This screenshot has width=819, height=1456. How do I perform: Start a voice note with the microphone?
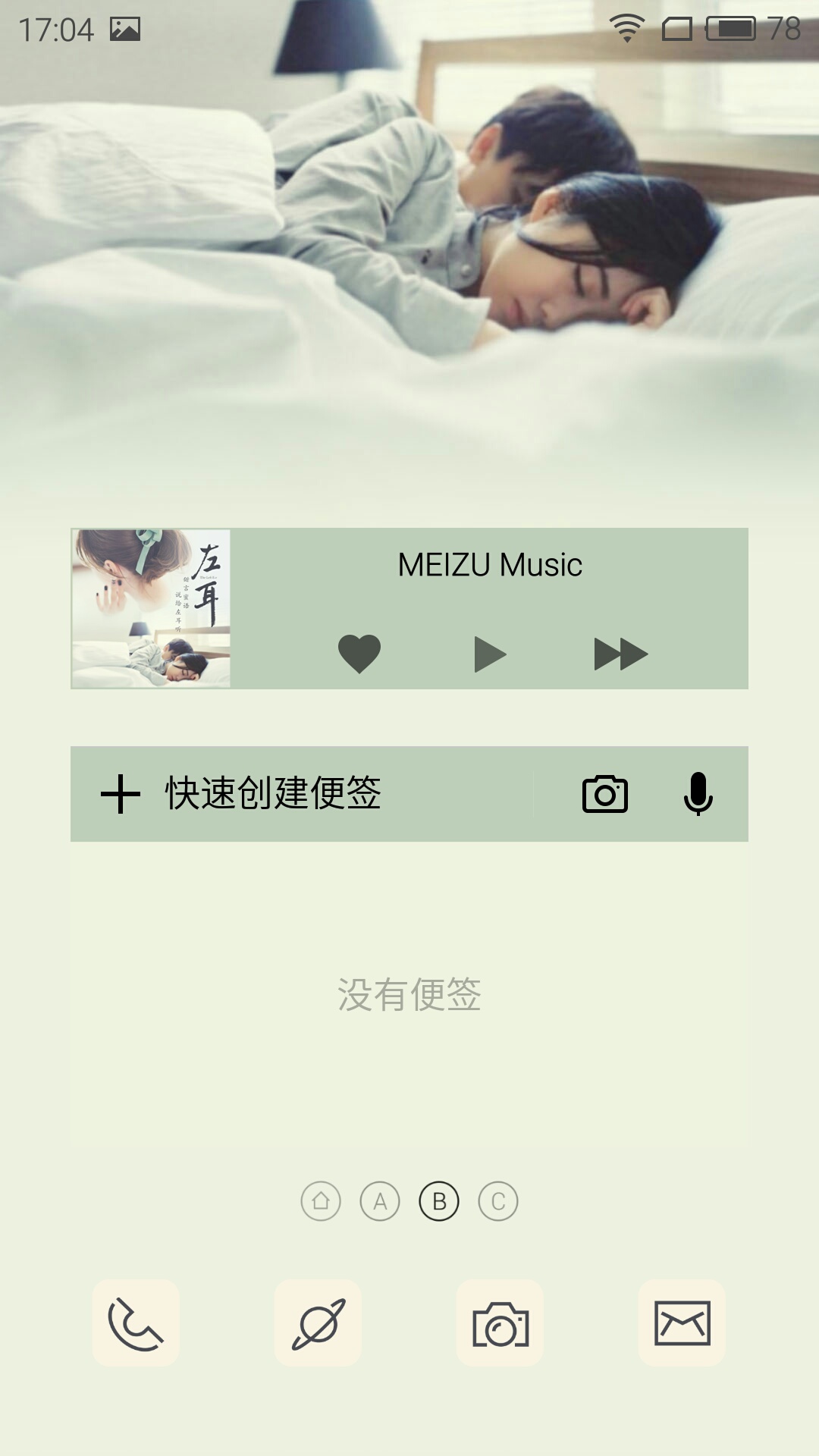coord(698,794)
